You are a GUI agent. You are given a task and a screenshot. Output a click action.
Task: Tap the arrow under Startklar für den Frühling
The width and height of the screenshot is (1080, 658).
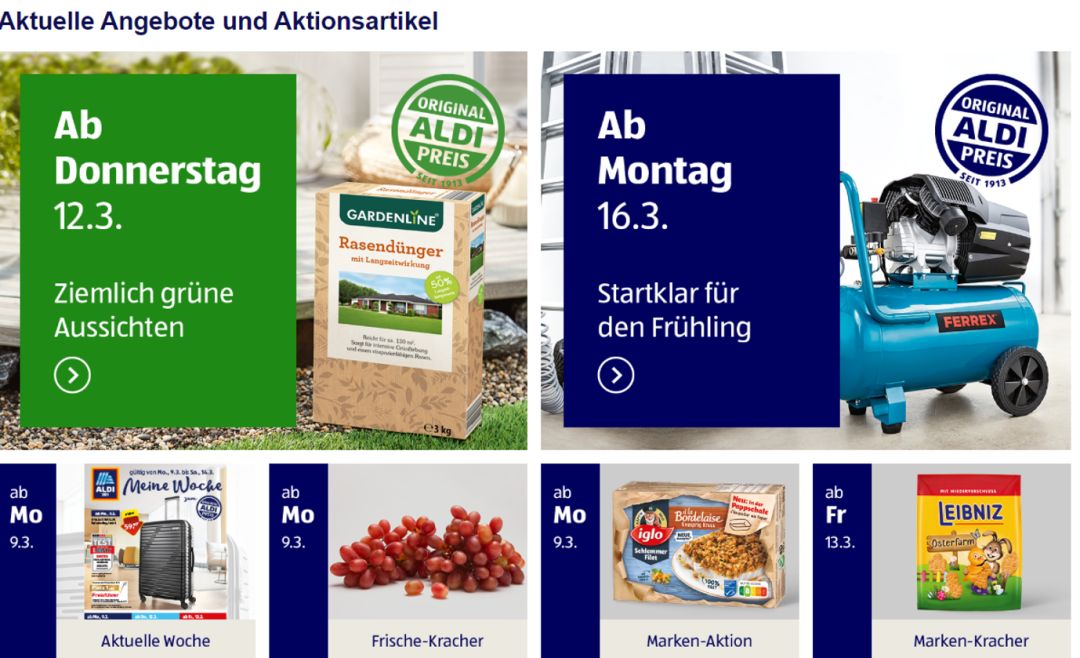[x=616, y=376]
